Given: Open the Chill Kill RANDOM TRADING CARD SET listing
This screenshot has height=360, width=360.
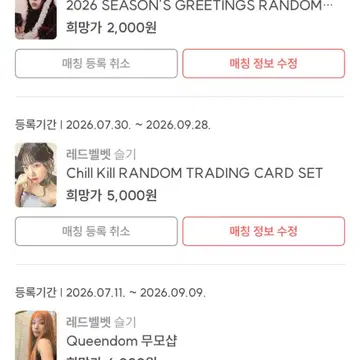Looking at the screenshot, I should 194,173.
